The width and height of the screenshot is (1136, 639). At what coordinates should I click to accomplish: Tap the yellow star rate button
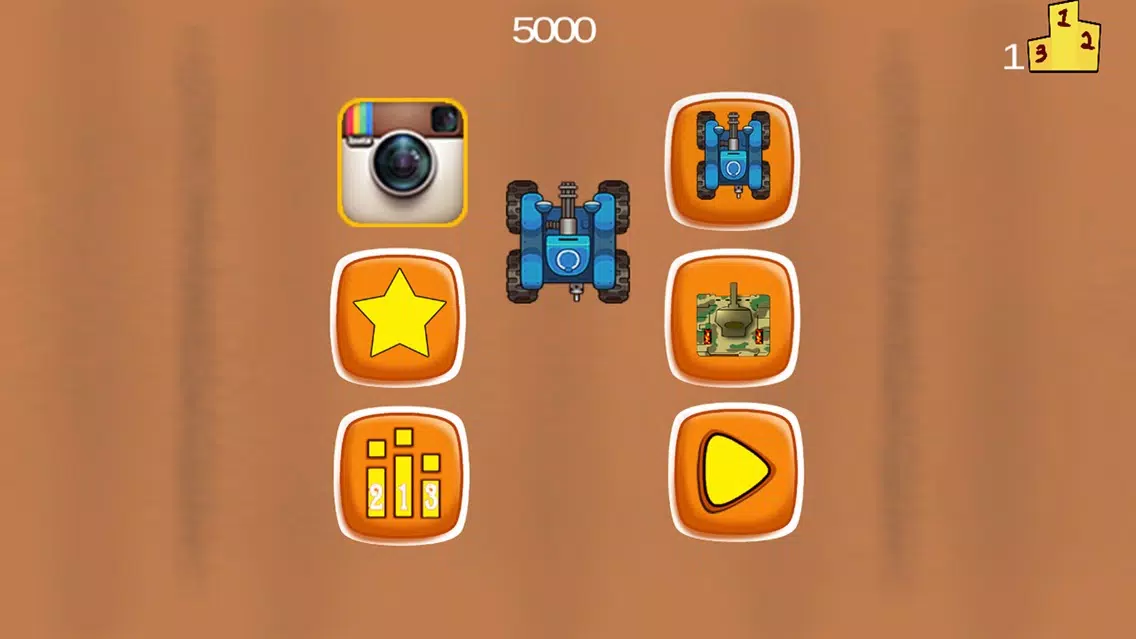coord(399,318)
